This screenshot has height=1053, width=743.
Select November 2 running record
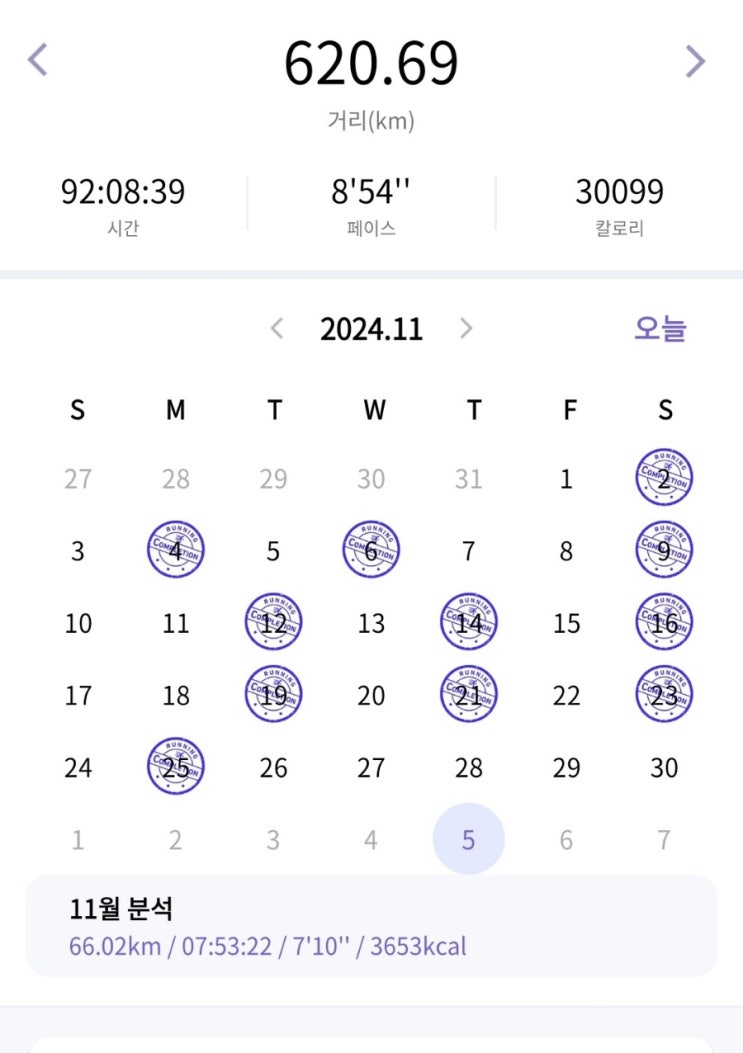(x=664, y=477)
